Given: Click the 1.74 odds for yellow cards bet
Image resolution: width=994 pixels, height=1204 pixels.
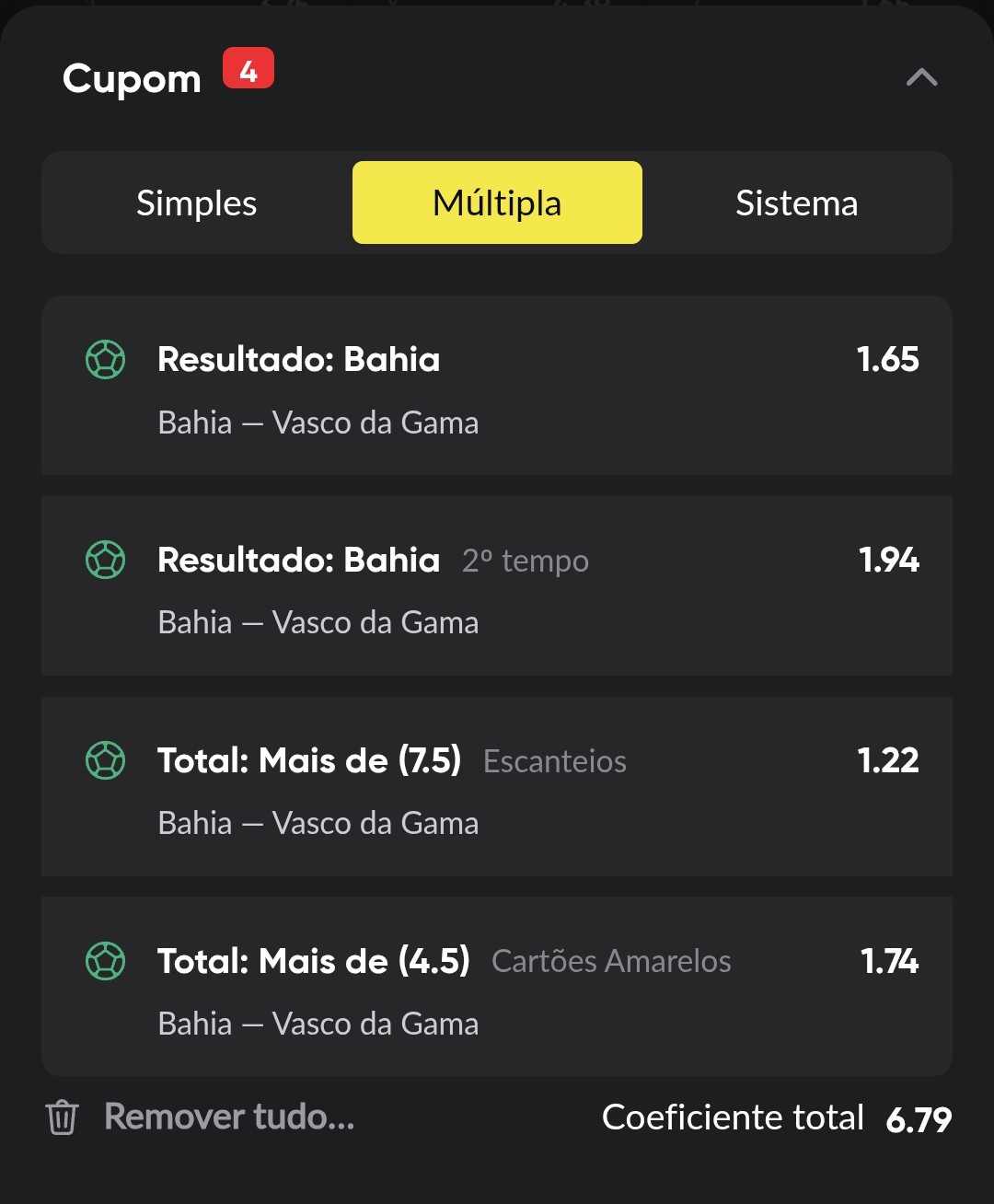Looking at the screenshot, I should [888, 961].
